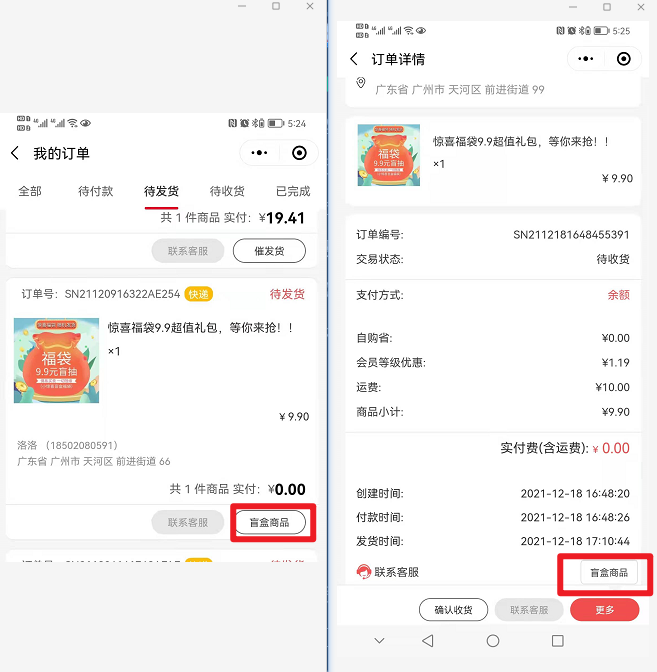657x672 pixels.
Task: Switch to the 已完成 tab
Action: click(293, 191)
